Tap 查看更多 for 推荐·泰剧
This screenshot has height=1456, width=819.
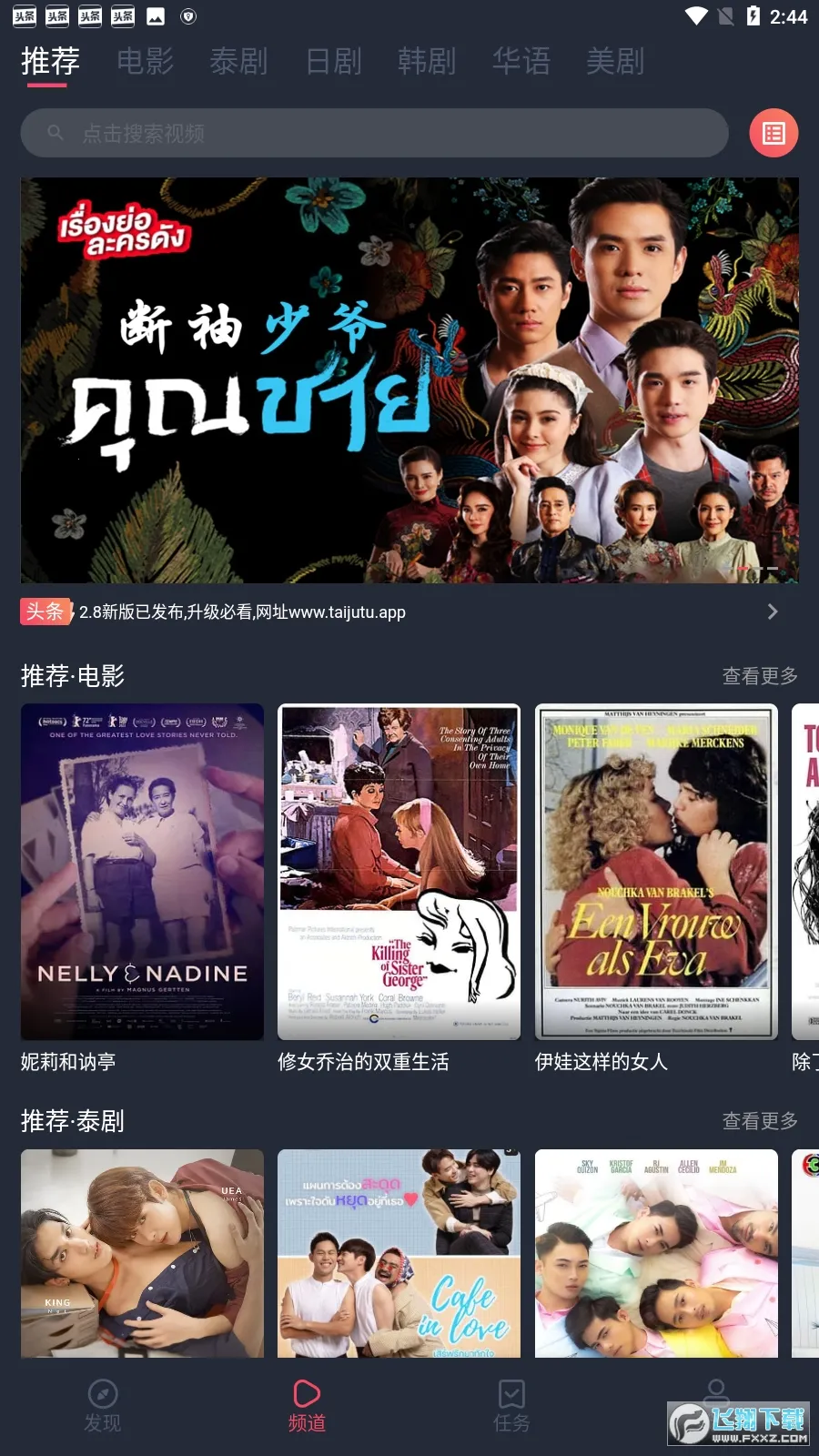tap(760, 1121)
